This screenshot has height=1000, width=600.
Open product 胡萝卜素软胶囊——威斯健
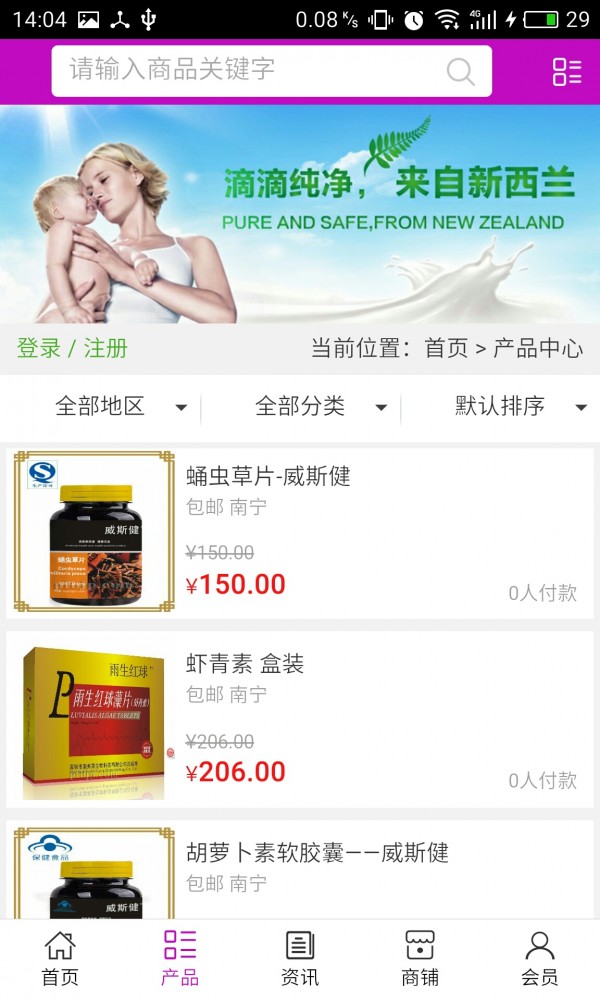[300, 868]
